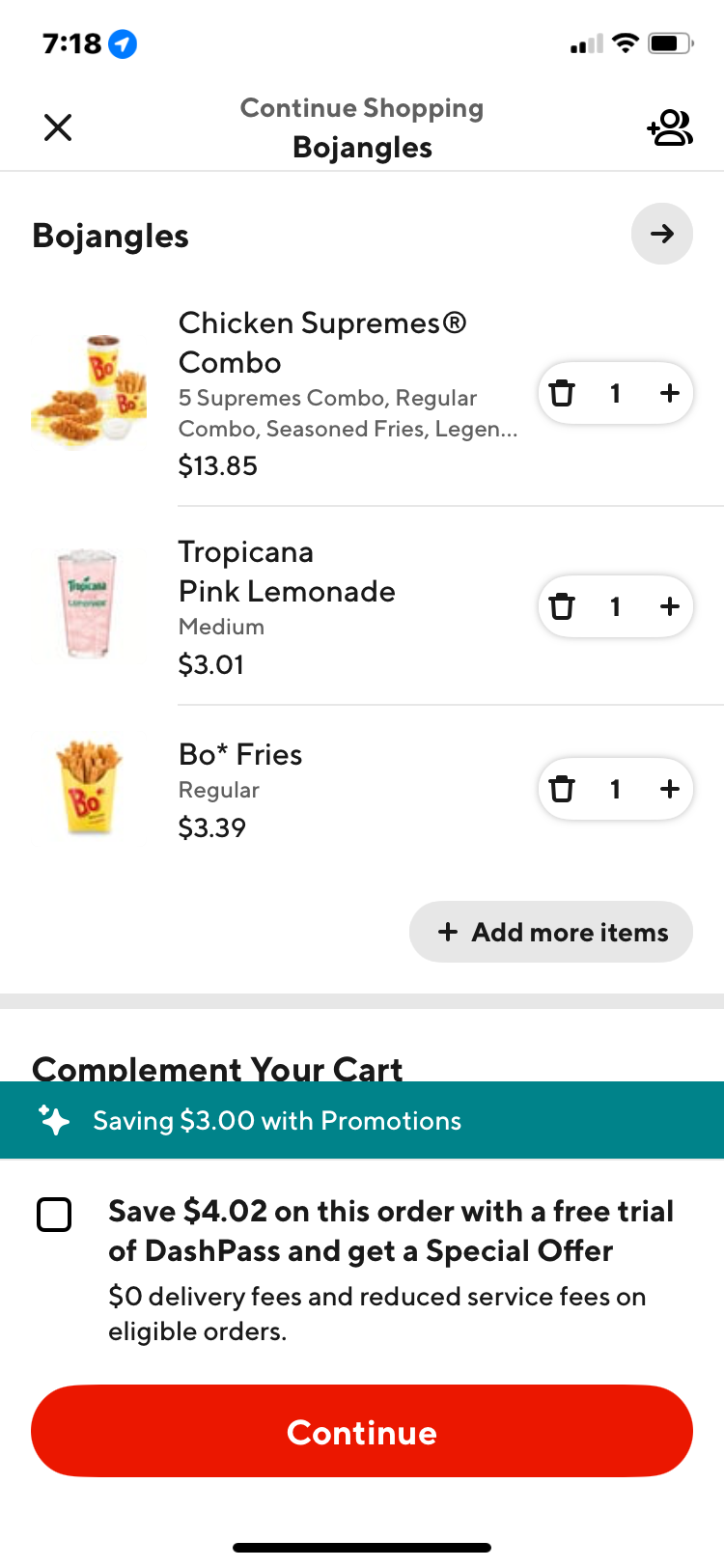The width and height of the screenshot is (724, 1568).
Task: Continue to checkout
Action: (362, 1431)
